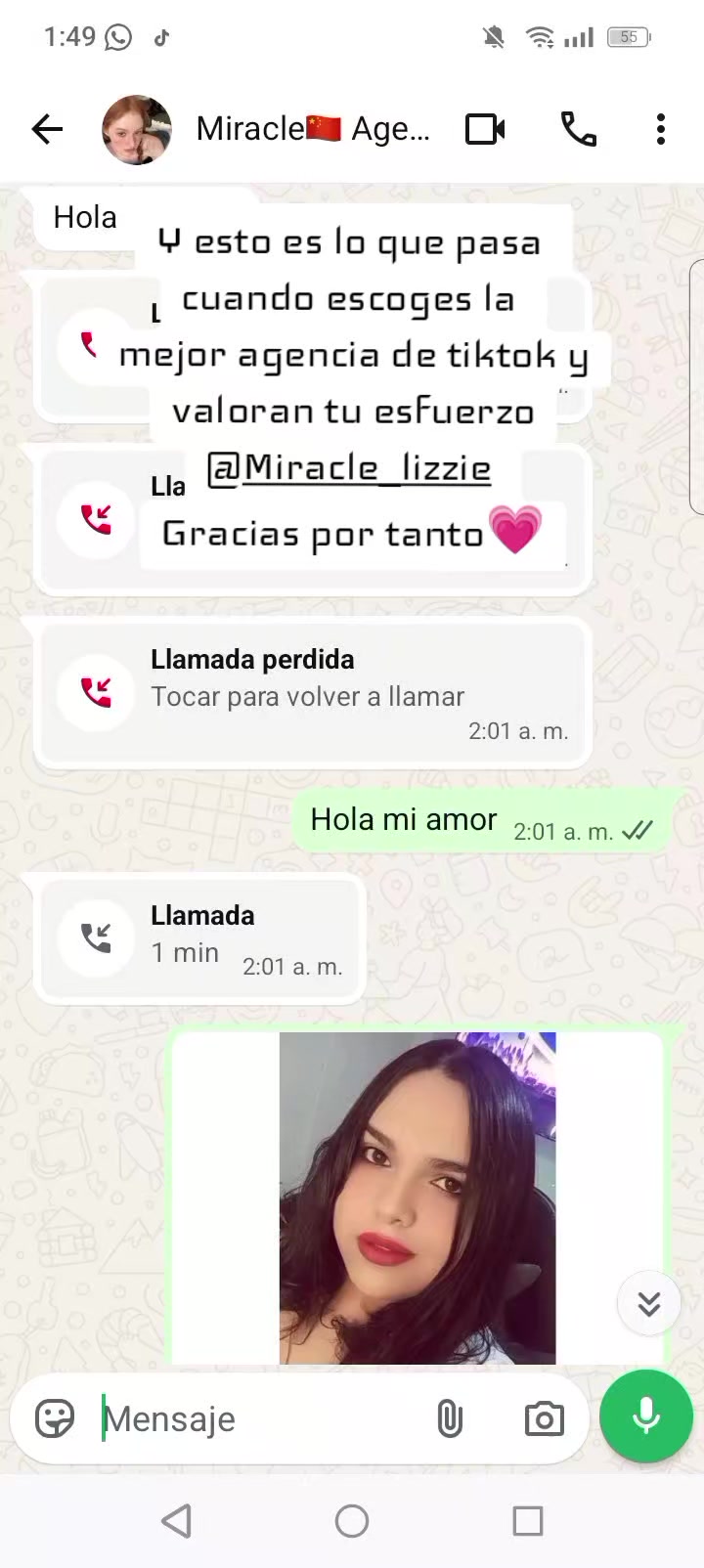Go back to the chat list
Image resolution: width=704 pixels, height=1568 pixels.
pyautogui.click(x=47, y=129)
